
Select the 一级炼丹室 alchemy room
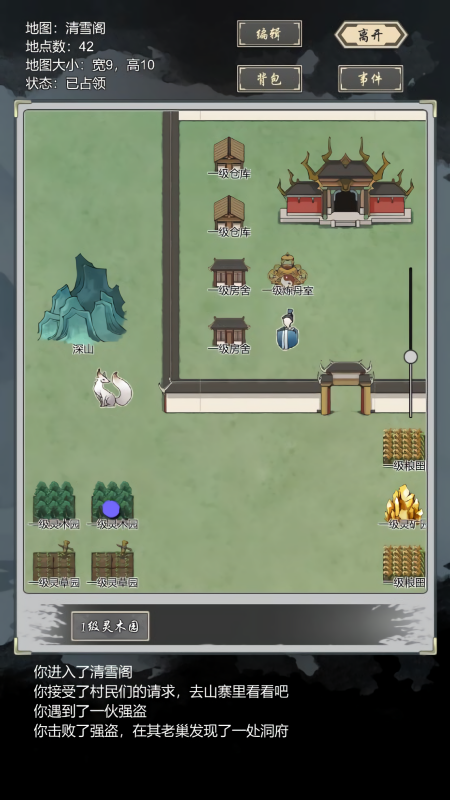(288, 274)
